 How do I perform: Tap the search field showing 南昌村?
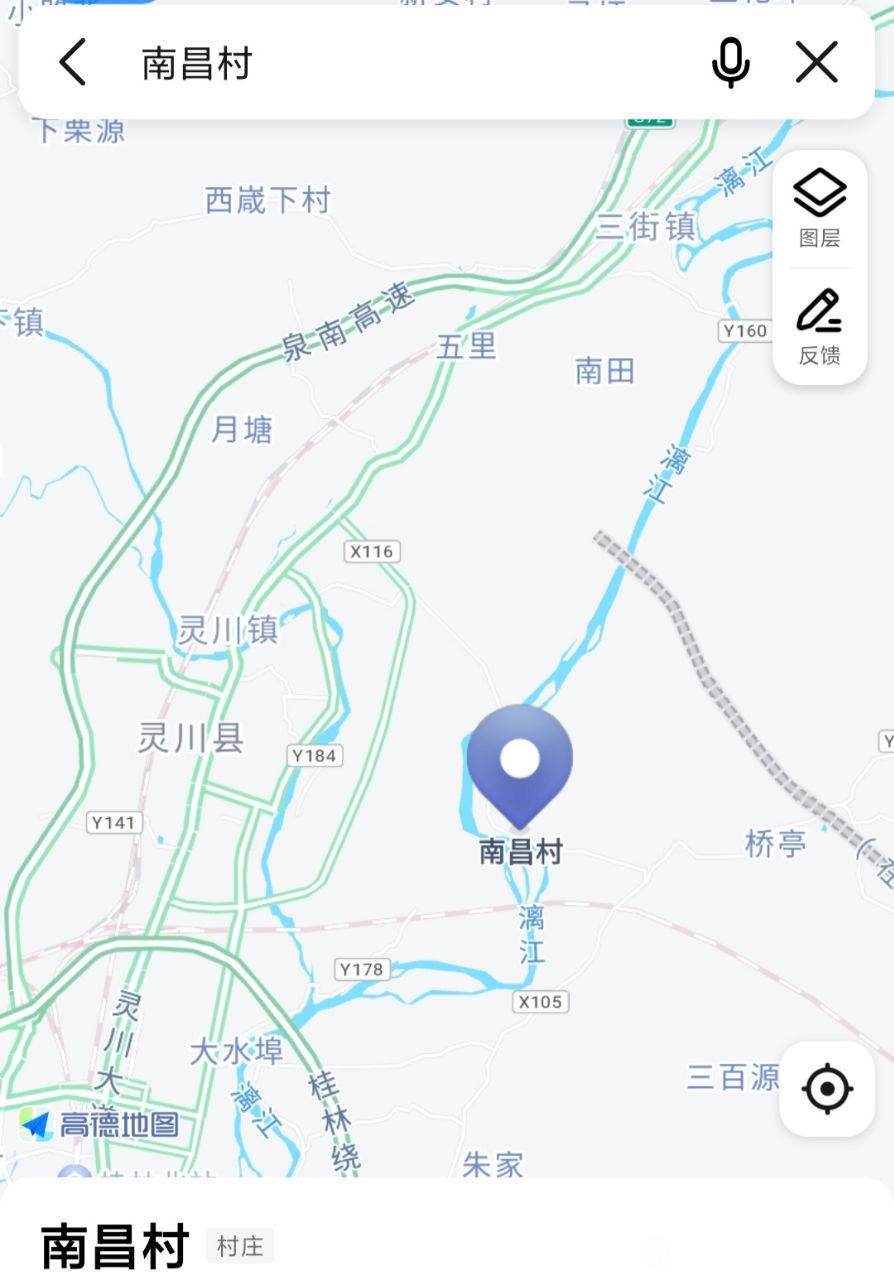click(x=400, y=63)
